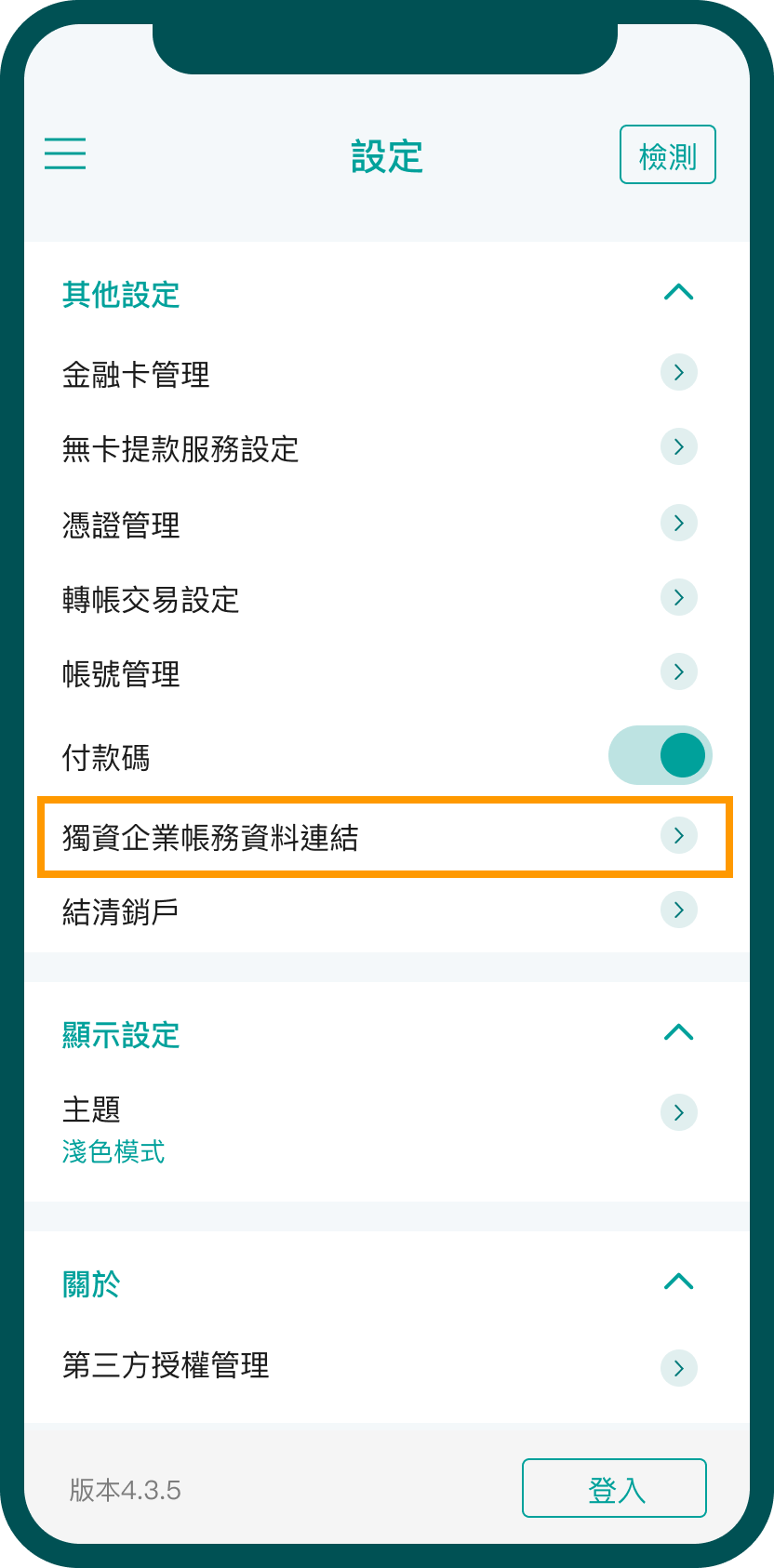Open the hamburger drawer menu

pyautogui.click(x=65, y=153)
